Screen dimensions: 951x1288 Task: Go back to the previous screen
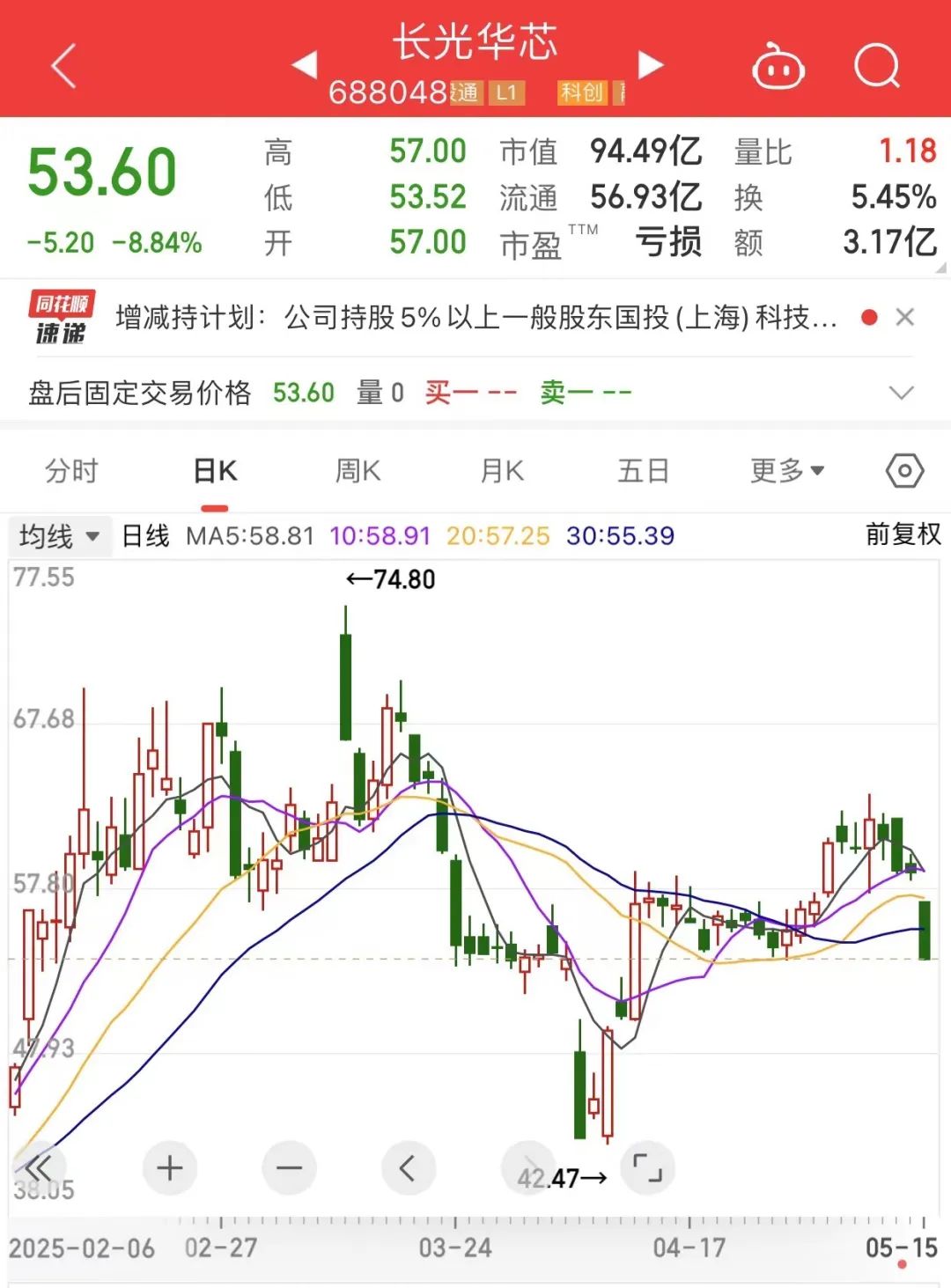click(64, 66)
